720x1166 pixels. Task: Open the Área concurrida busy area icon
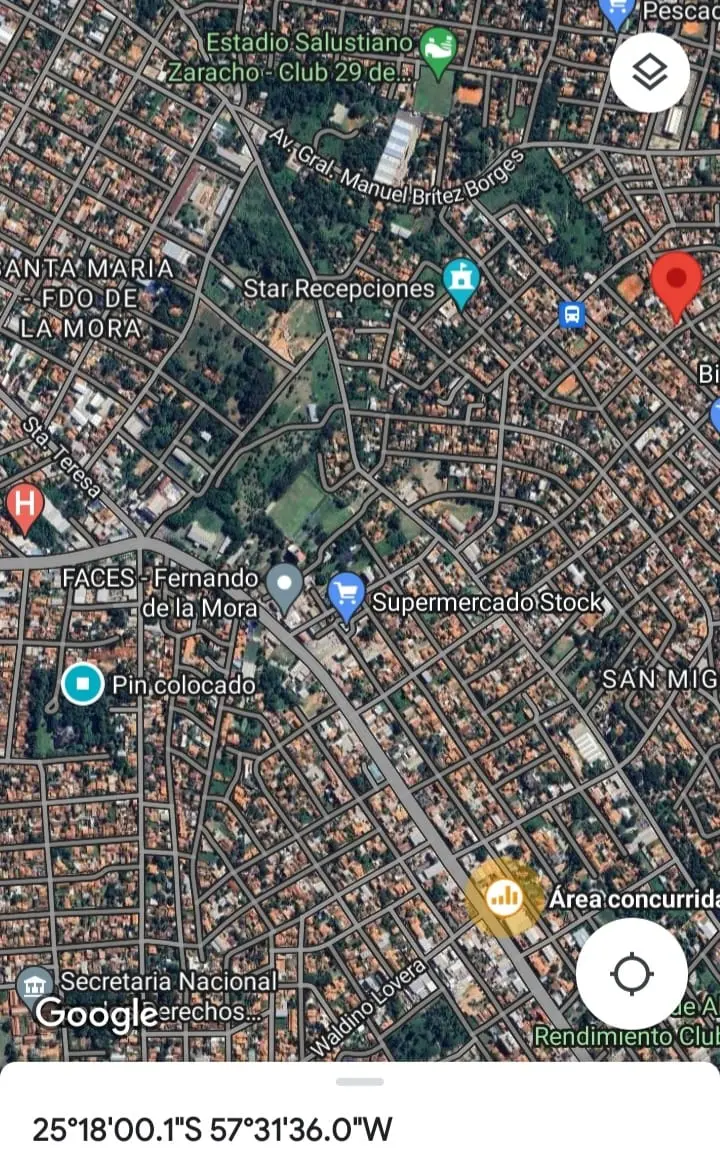(x=504, y=898)
